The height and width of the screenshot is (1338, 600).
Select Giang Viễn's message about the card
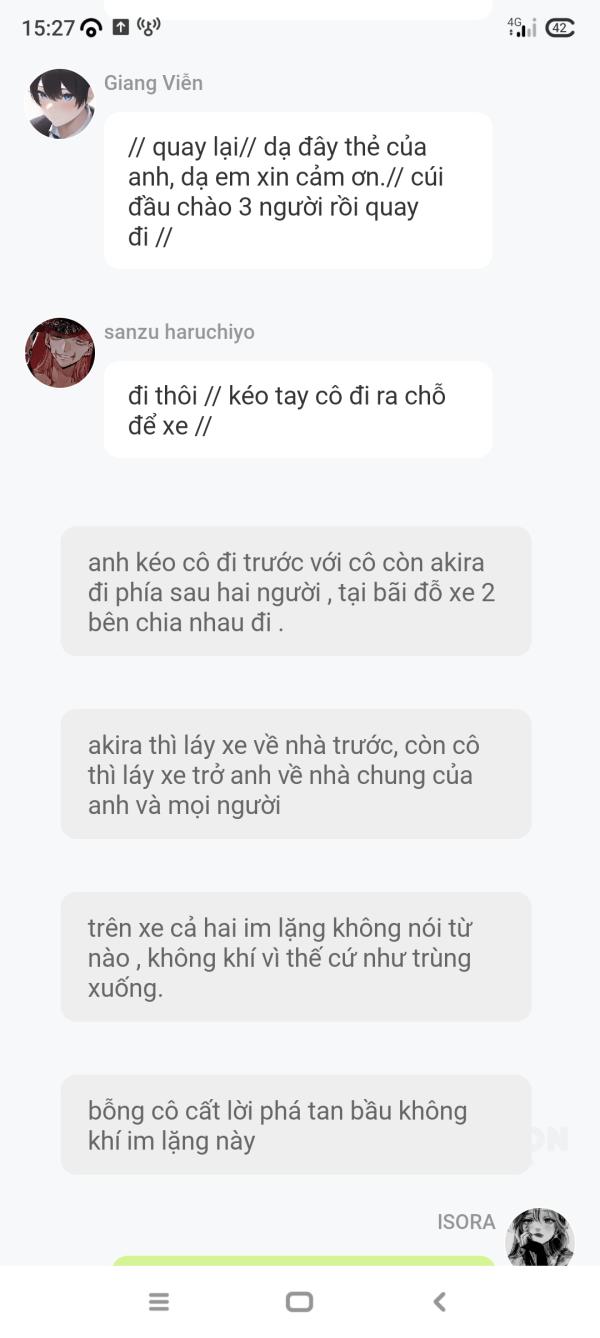pos(298,191)
